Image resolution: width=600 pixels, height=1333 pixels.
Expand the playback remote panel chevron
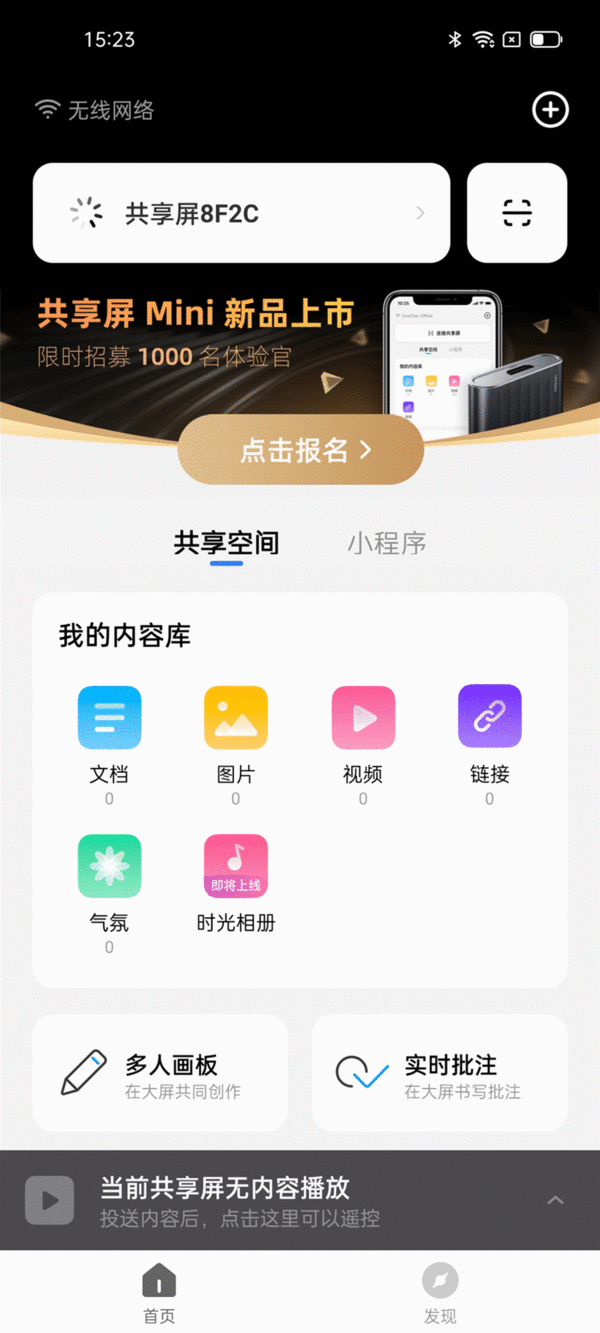(x=556, y=1200)
